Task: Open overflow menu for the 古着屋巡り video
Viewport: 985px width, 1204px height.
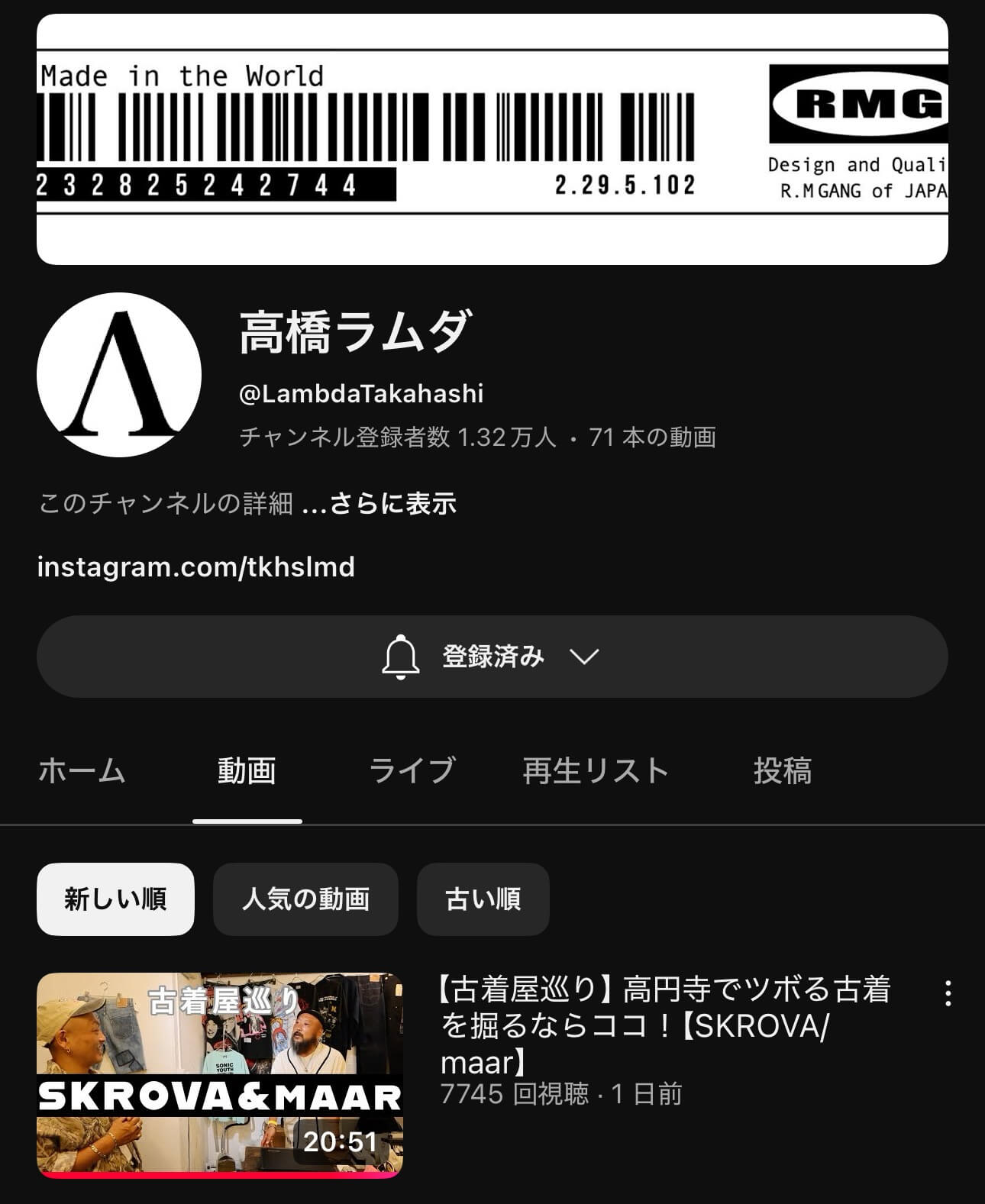Action: (948, 993)
